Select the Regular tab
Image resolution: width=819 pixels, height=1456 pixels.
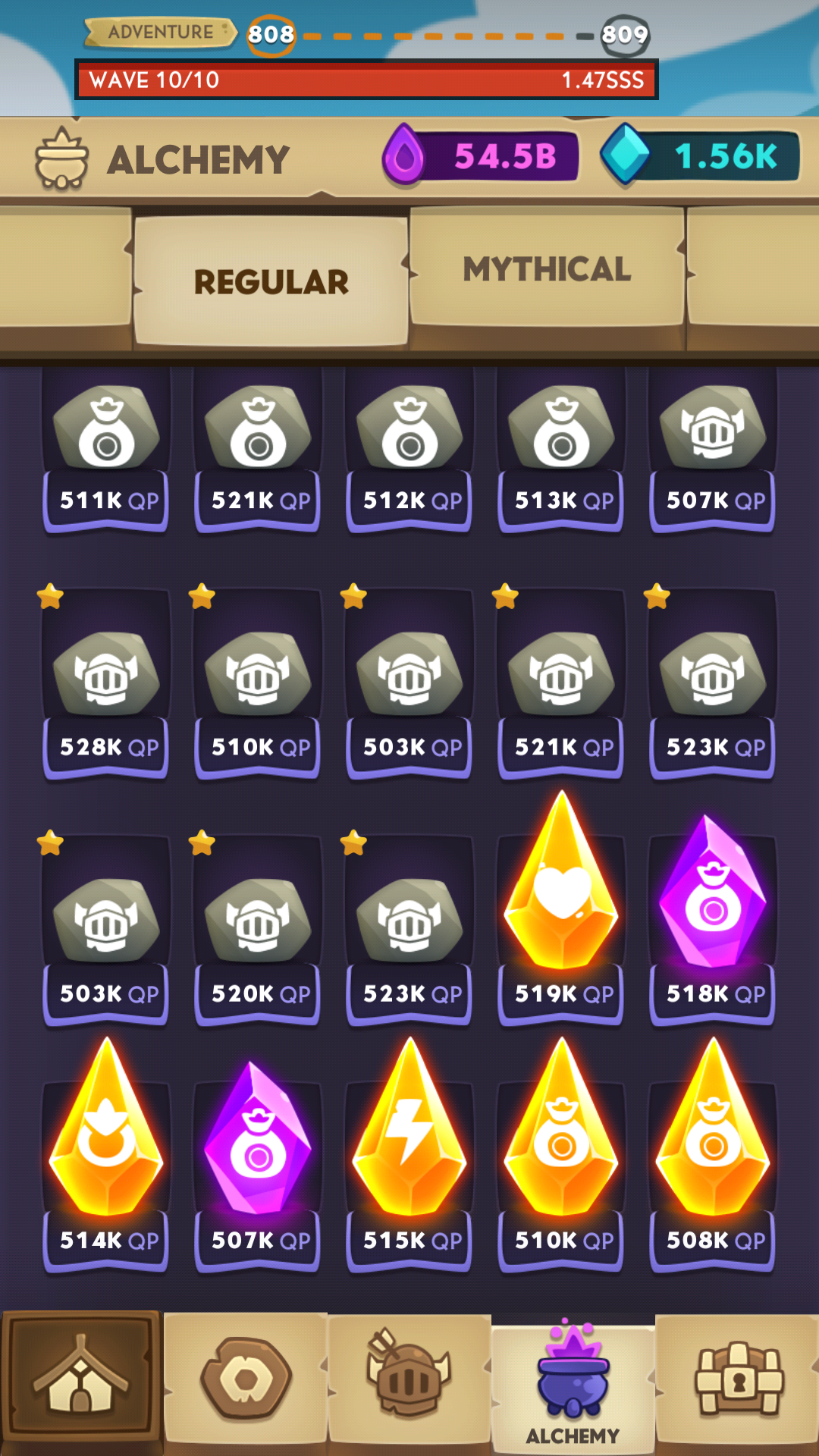(x=271, y=282)
